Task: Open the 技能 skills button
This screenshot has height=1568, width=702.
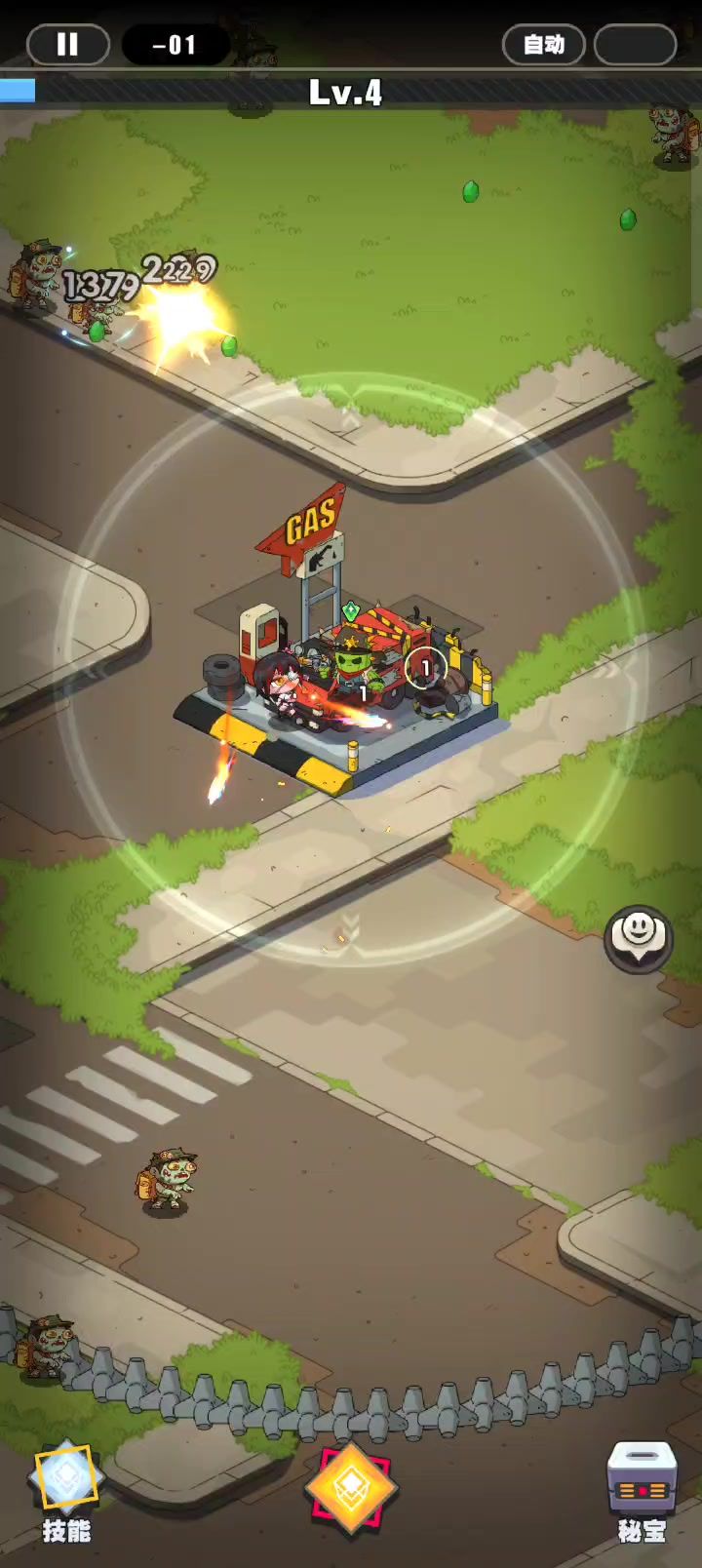Action: [x=66, y=1491]
